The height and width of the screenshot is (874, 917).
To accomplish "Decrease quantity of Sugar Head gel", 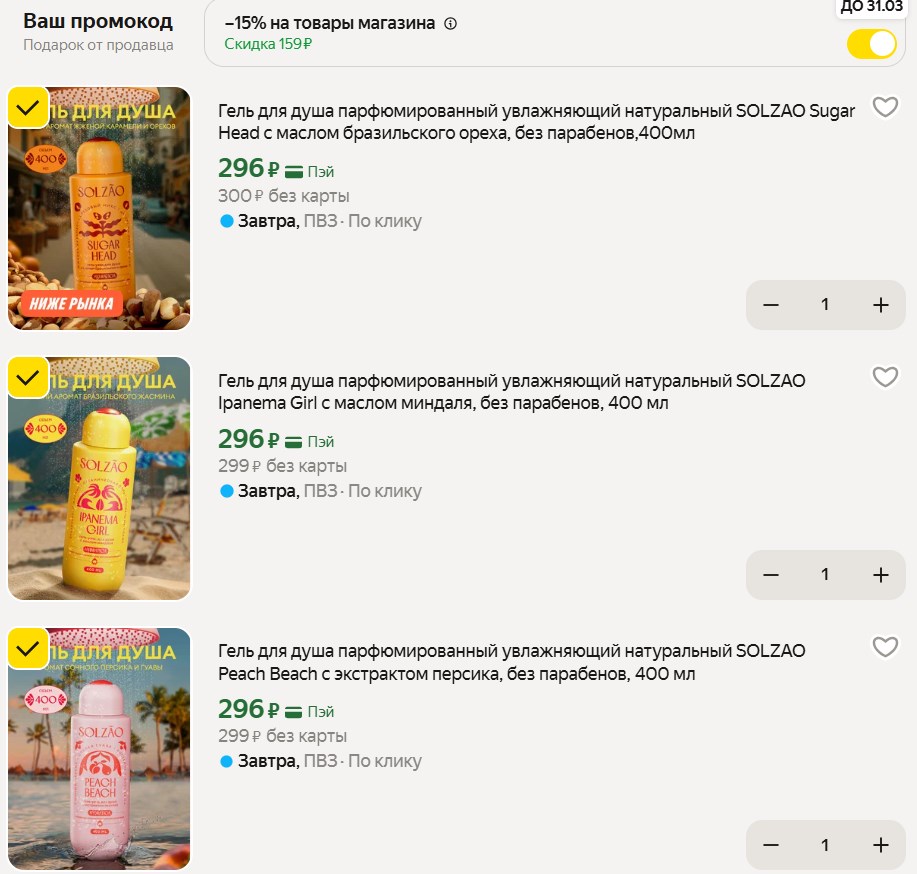I will (770, 305).
